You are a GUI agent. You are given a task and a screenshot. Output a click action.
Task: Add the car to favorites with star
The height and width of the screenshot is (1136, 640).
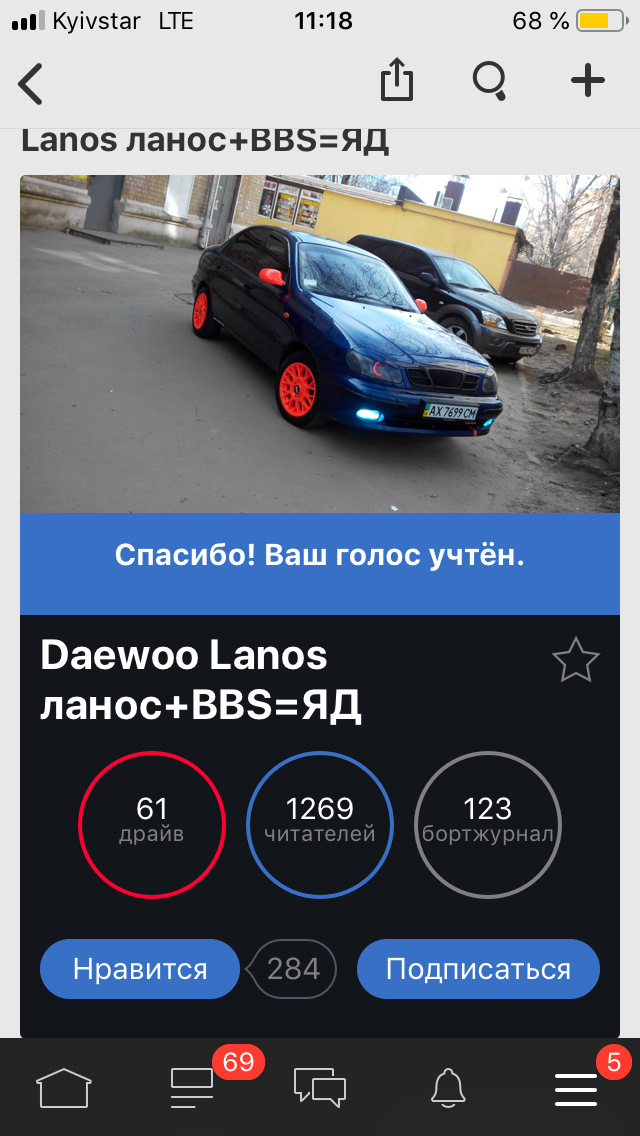tap(576, 661)
